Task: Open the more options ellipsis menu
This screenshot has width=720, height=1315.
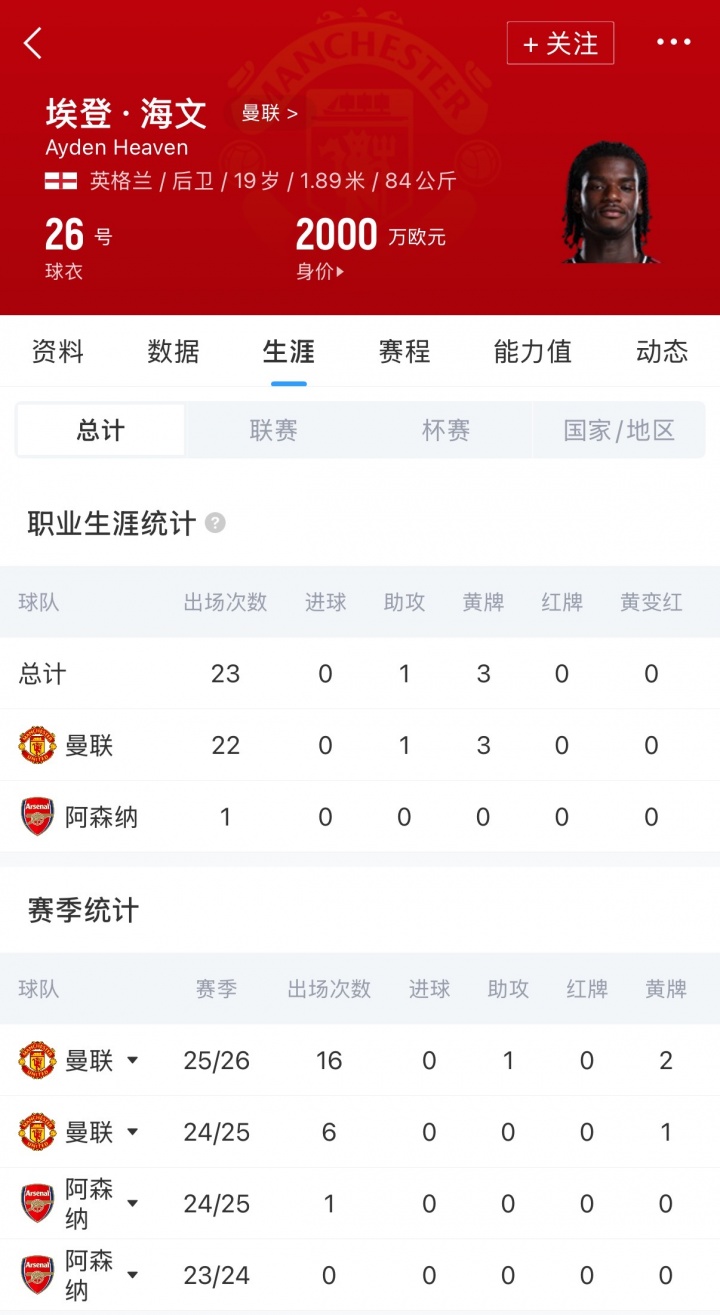Action: click(x=674, y=42)
